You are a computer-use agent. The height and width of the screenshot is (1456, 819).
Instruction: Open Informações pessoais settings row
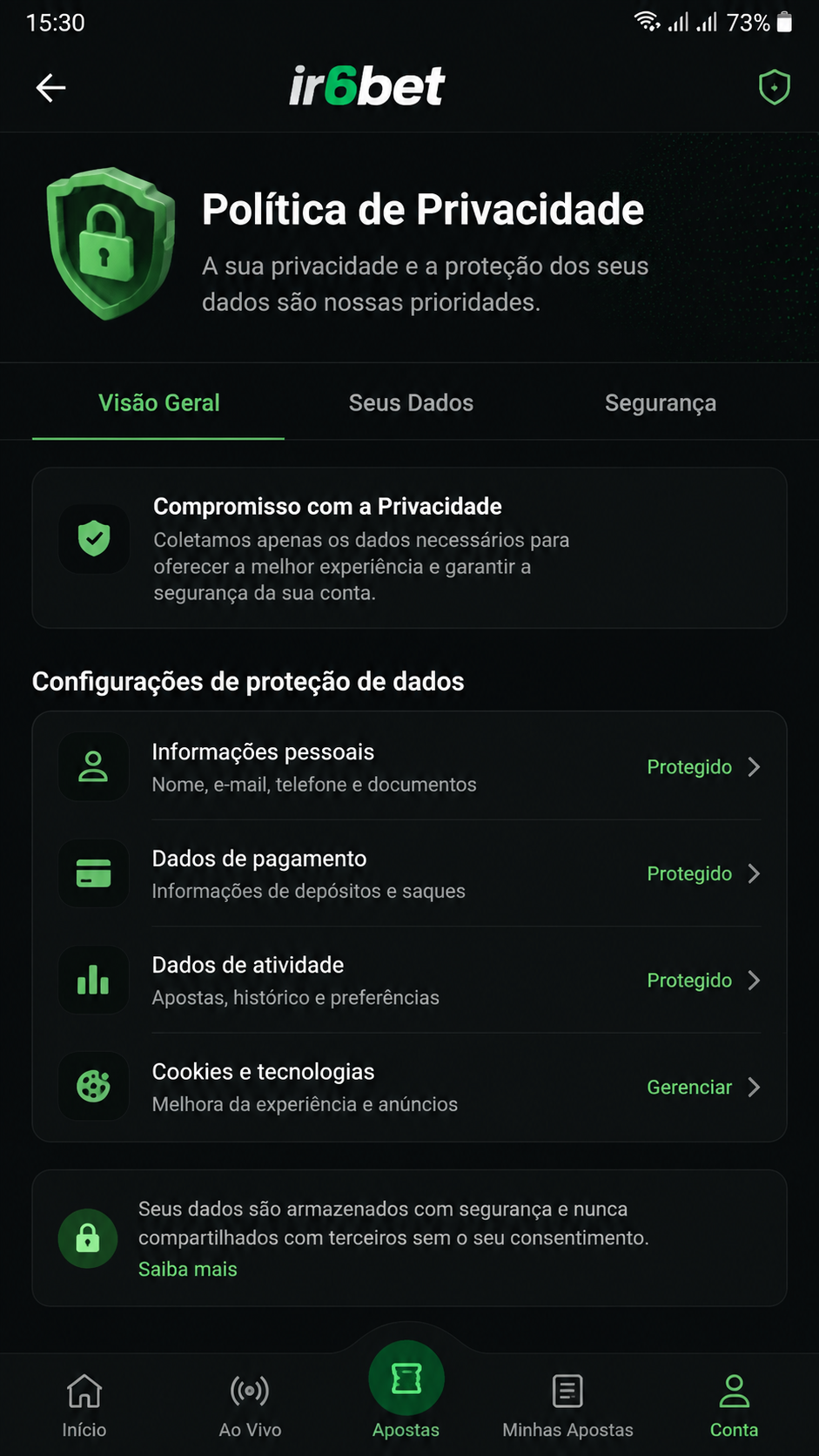click(x=410, y=767)
